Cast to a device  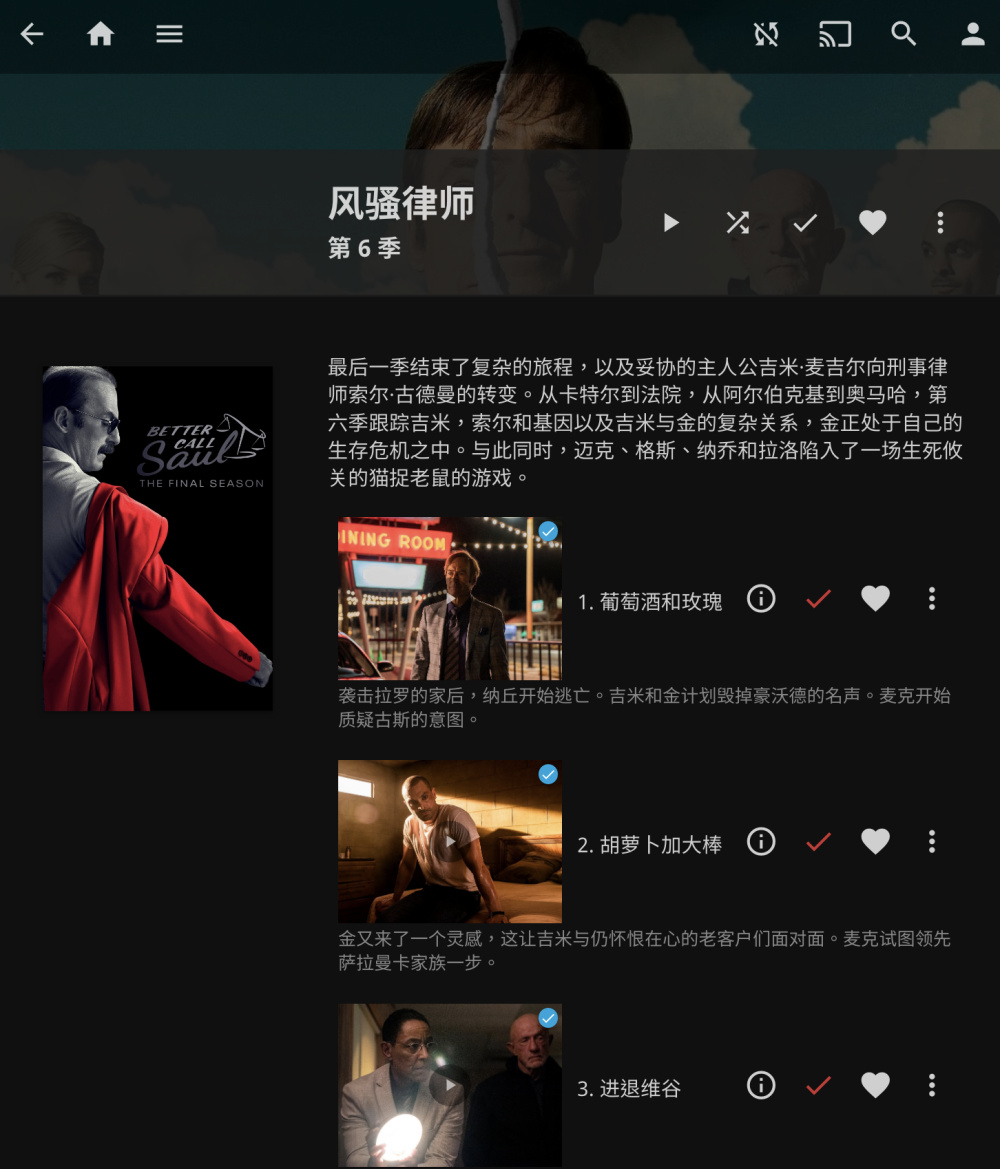835,34
